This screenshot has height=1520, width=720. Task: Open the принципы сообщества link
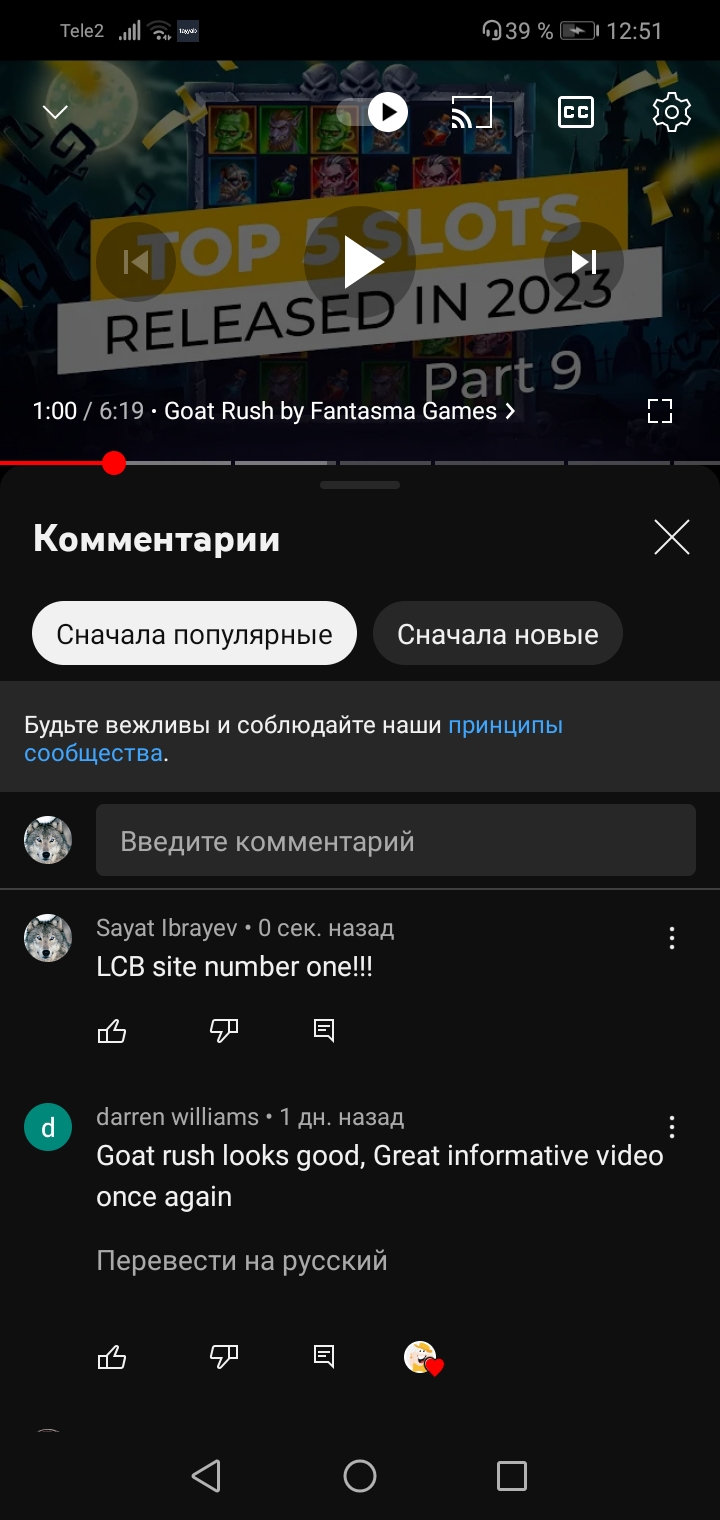505,726
